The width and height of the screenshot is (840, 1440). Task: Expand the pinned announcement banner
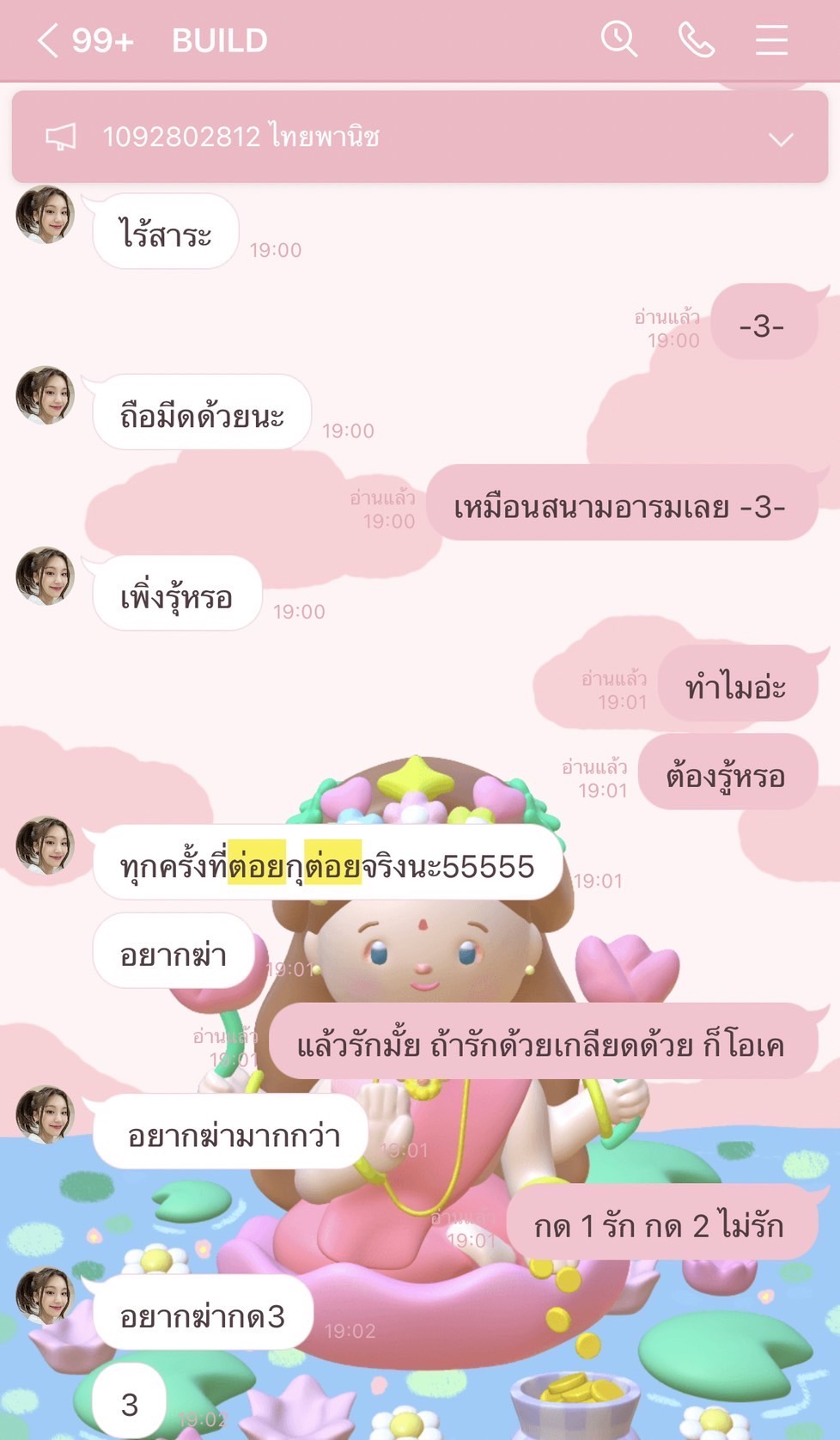click(x=780, y=138)
